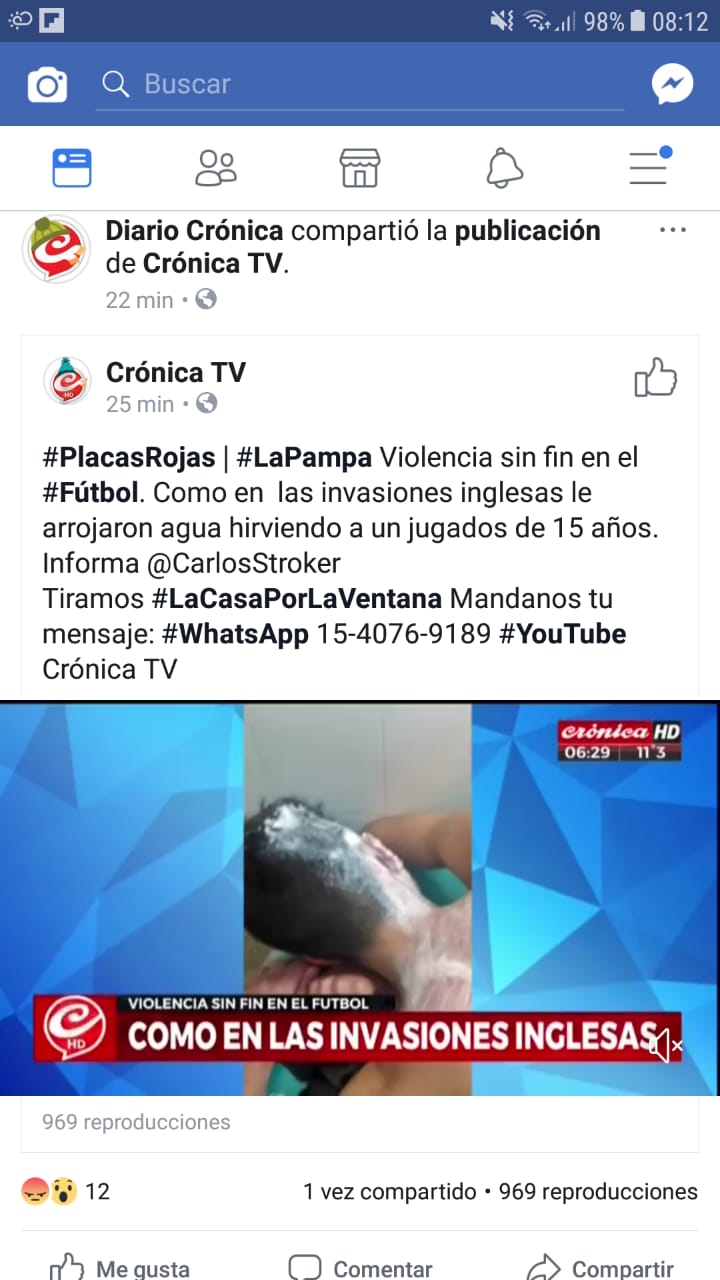
Task: Tap Compartir to share post
Action: (600, 1268)
